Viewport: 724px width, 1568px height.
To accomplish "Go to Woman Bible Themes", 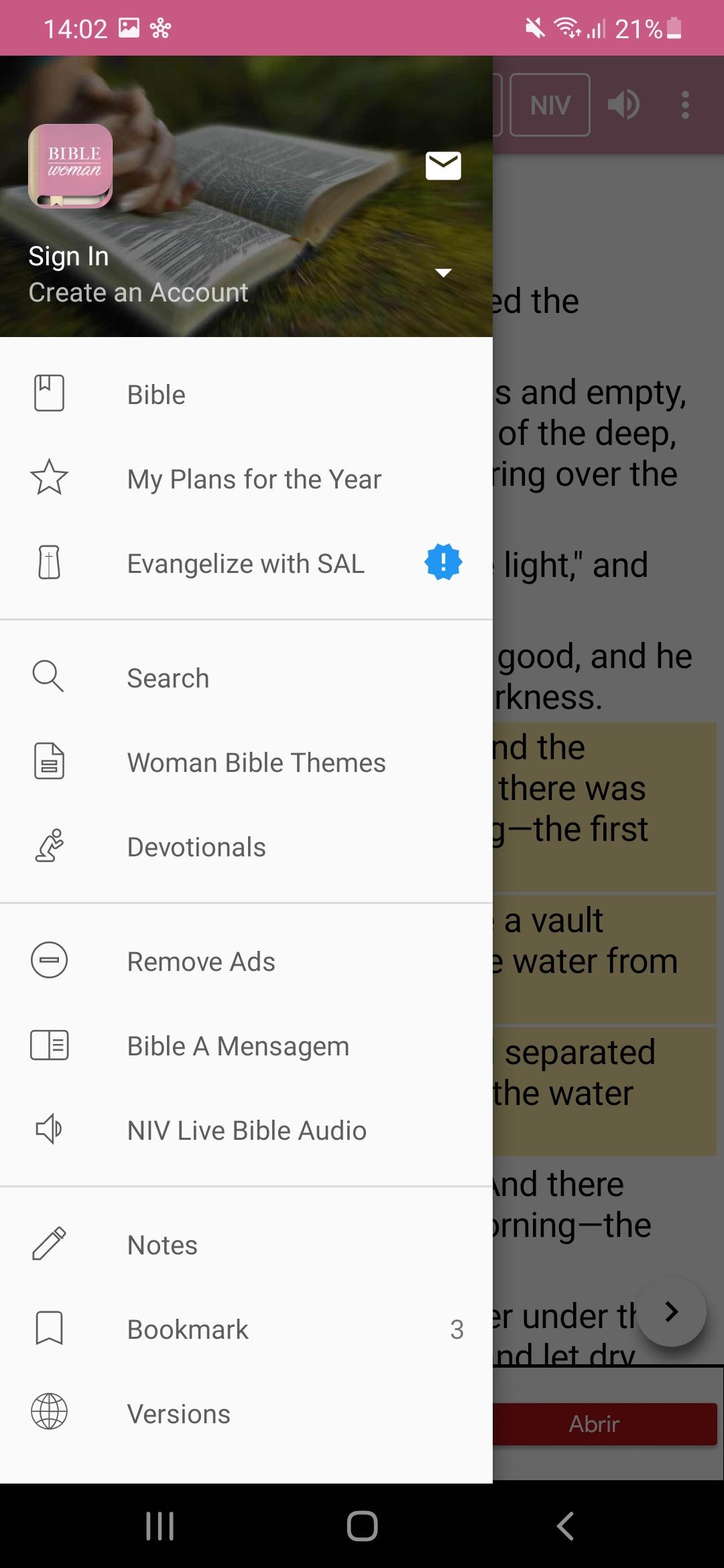I will (x=246, y=763).
